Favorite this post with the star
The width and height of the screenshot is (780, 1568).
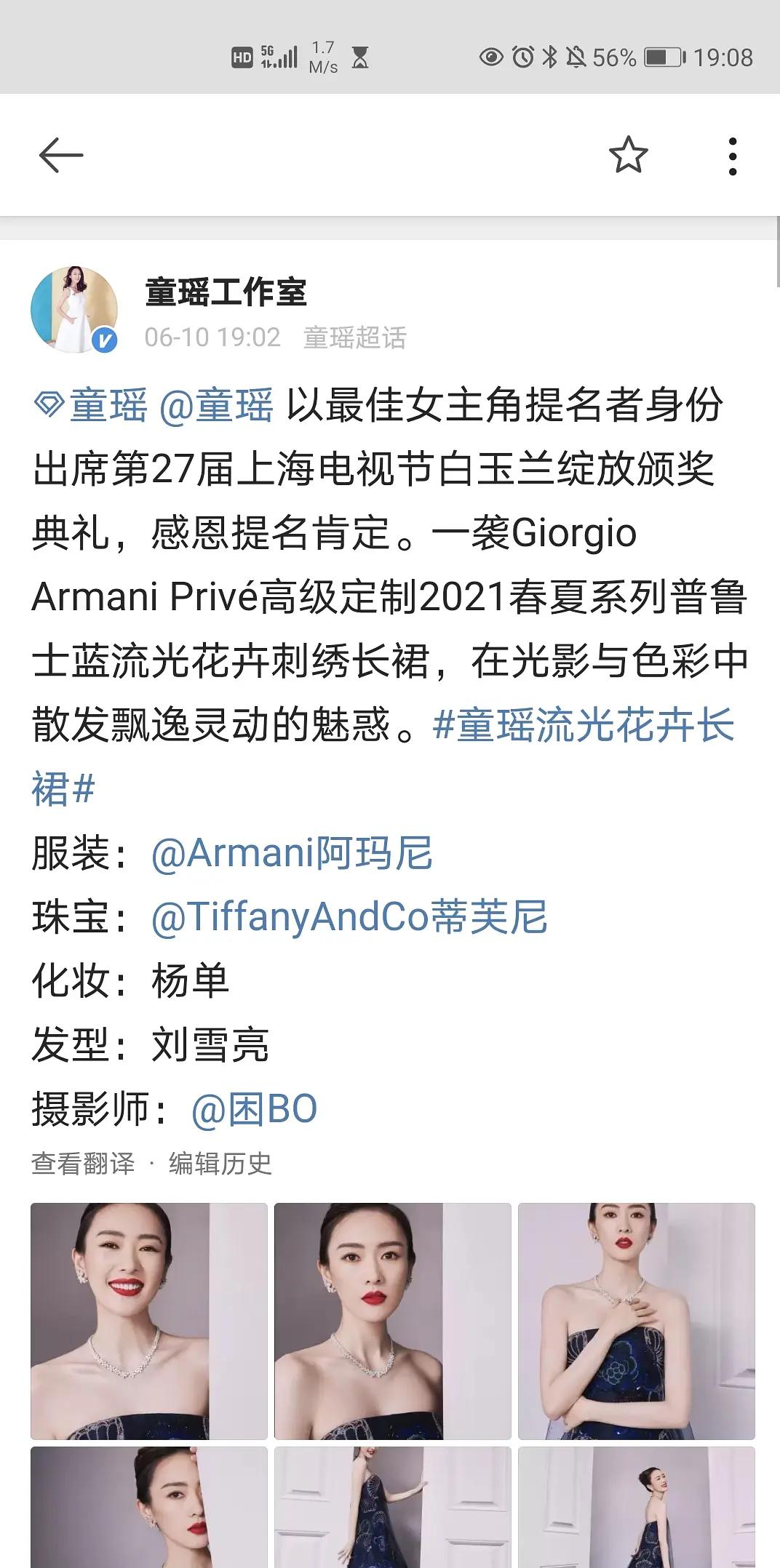pyautogui.click(x=628, y=155)
